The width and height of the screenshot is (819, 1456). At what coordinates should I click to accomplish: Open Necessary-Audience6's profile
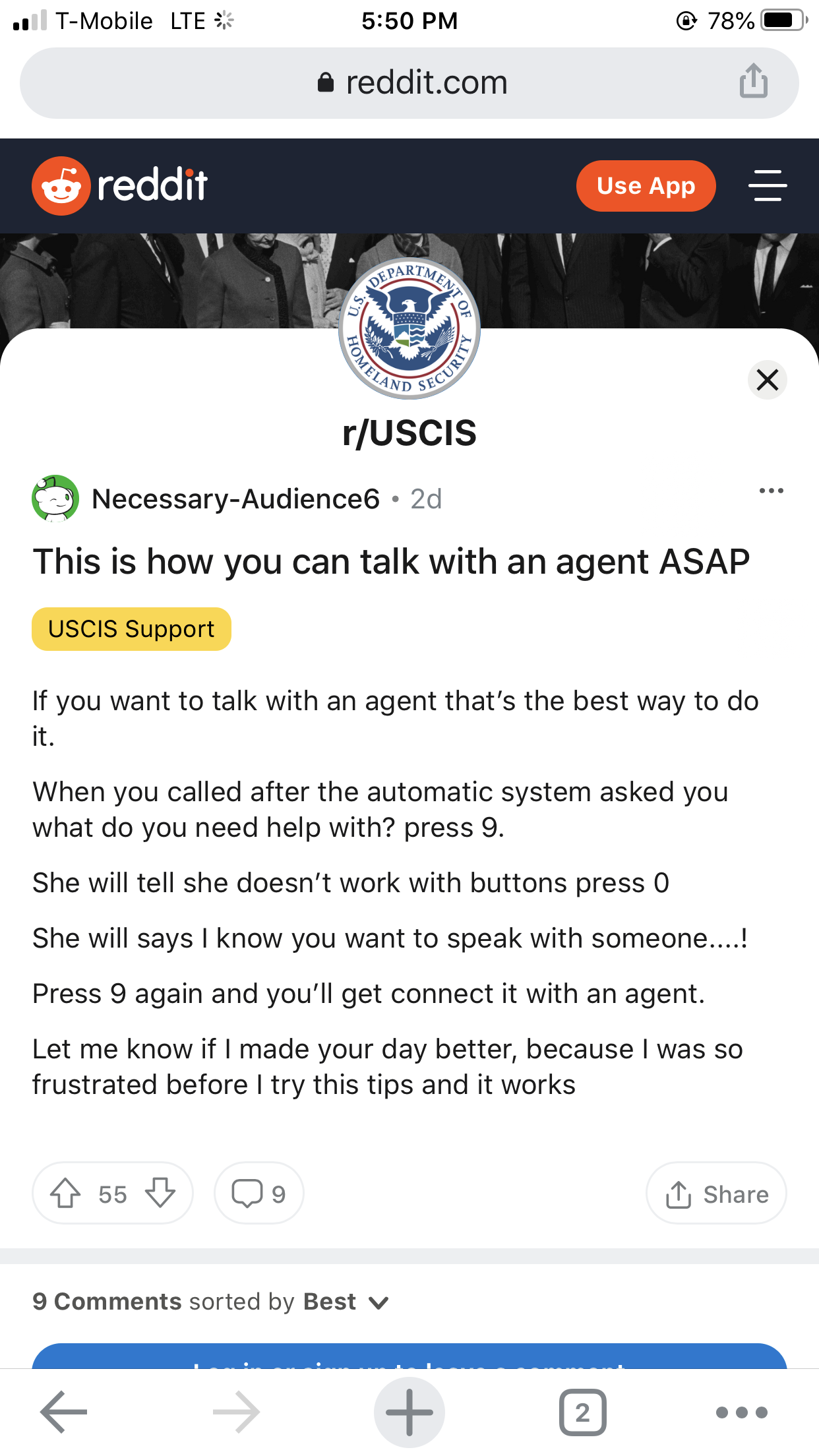(235, 499)
